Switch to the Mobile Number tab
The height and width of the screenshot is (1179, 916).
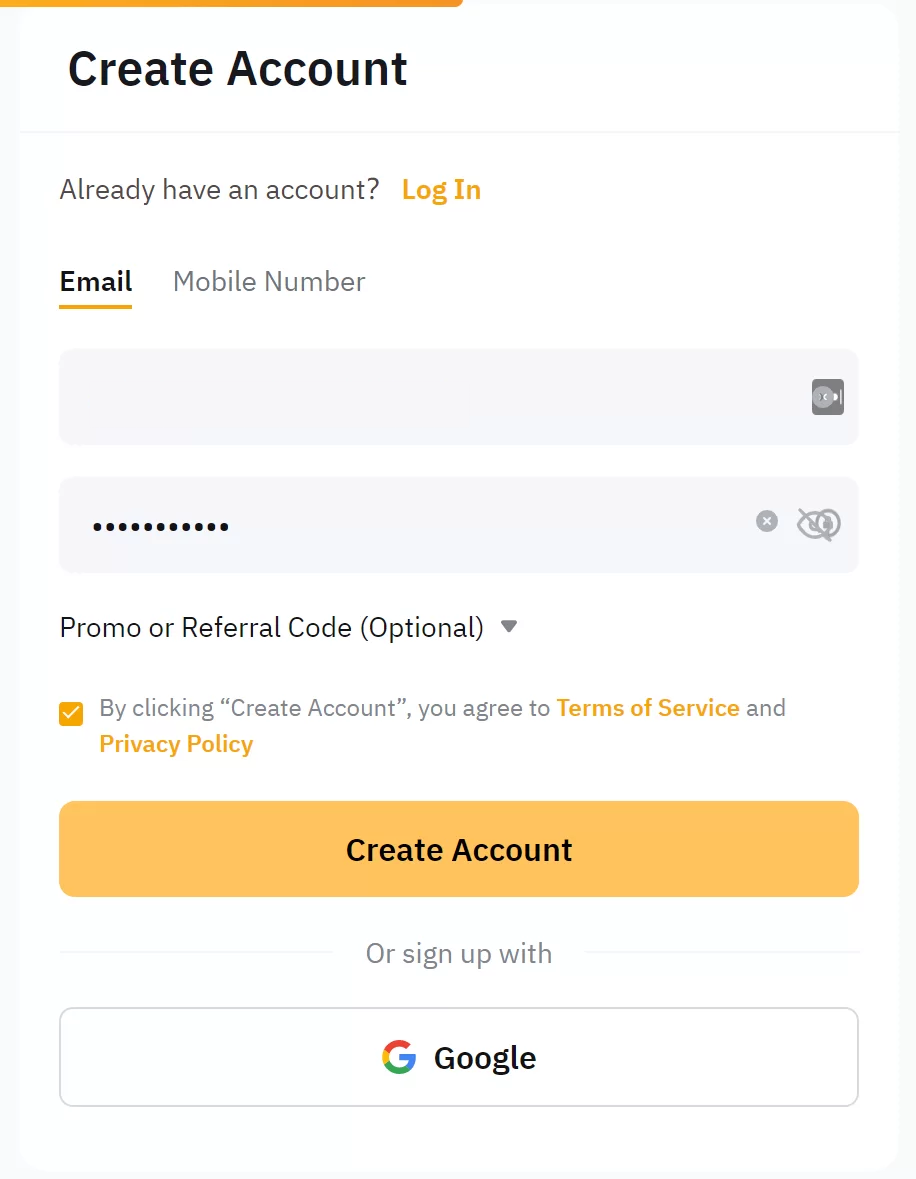269,282
